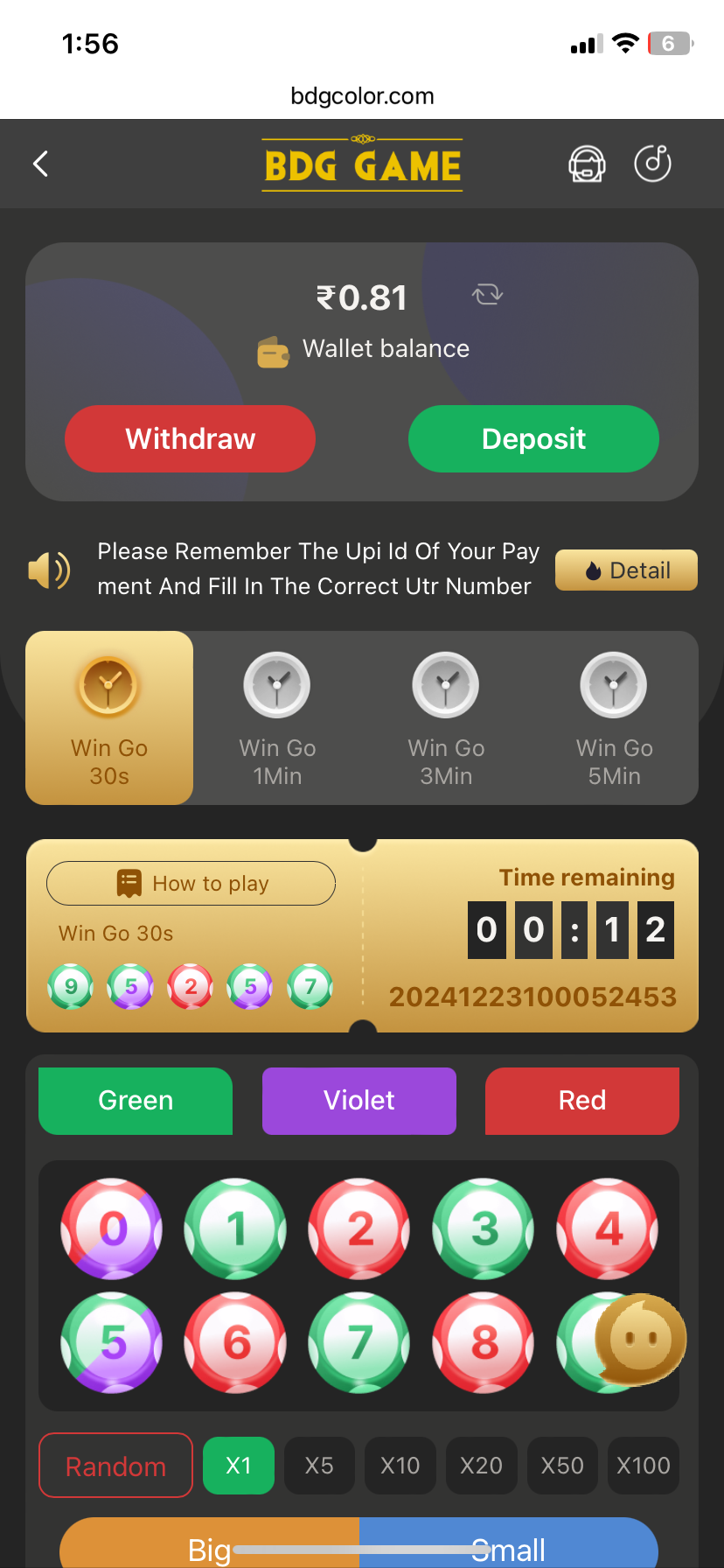Choose Random number selection
The height and width of the screenshot is (1568, 724).
[x=115, y=1465]
